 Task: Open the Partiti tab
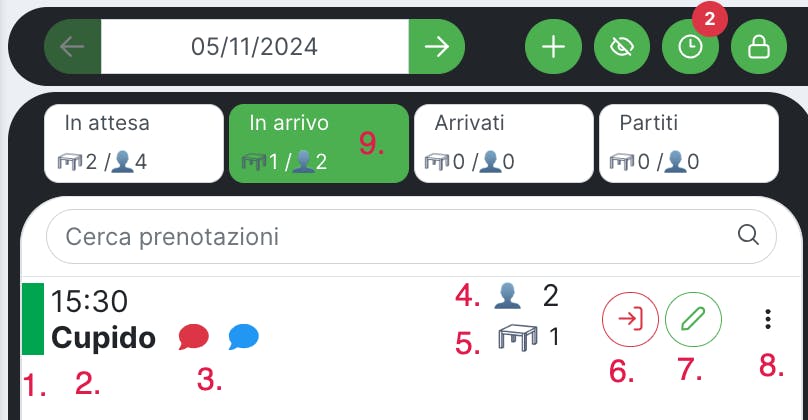688,143
